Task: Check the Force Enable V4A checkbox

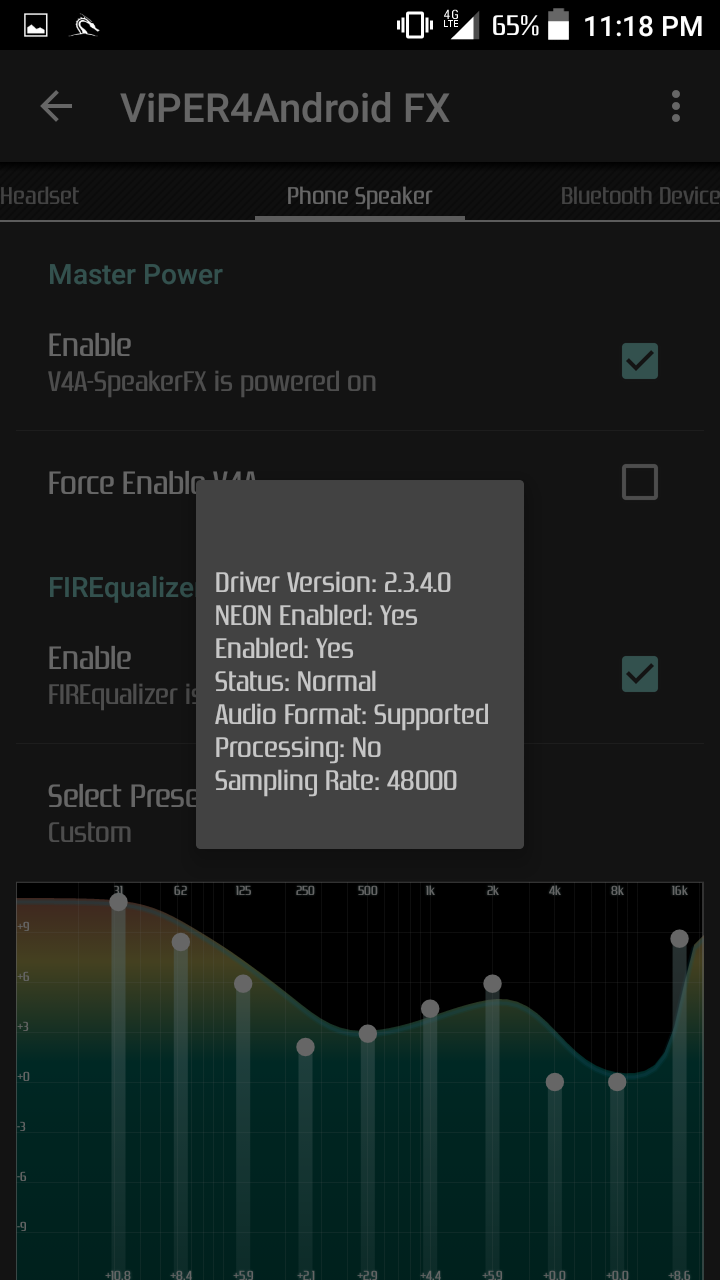Action: coord(640,482)
